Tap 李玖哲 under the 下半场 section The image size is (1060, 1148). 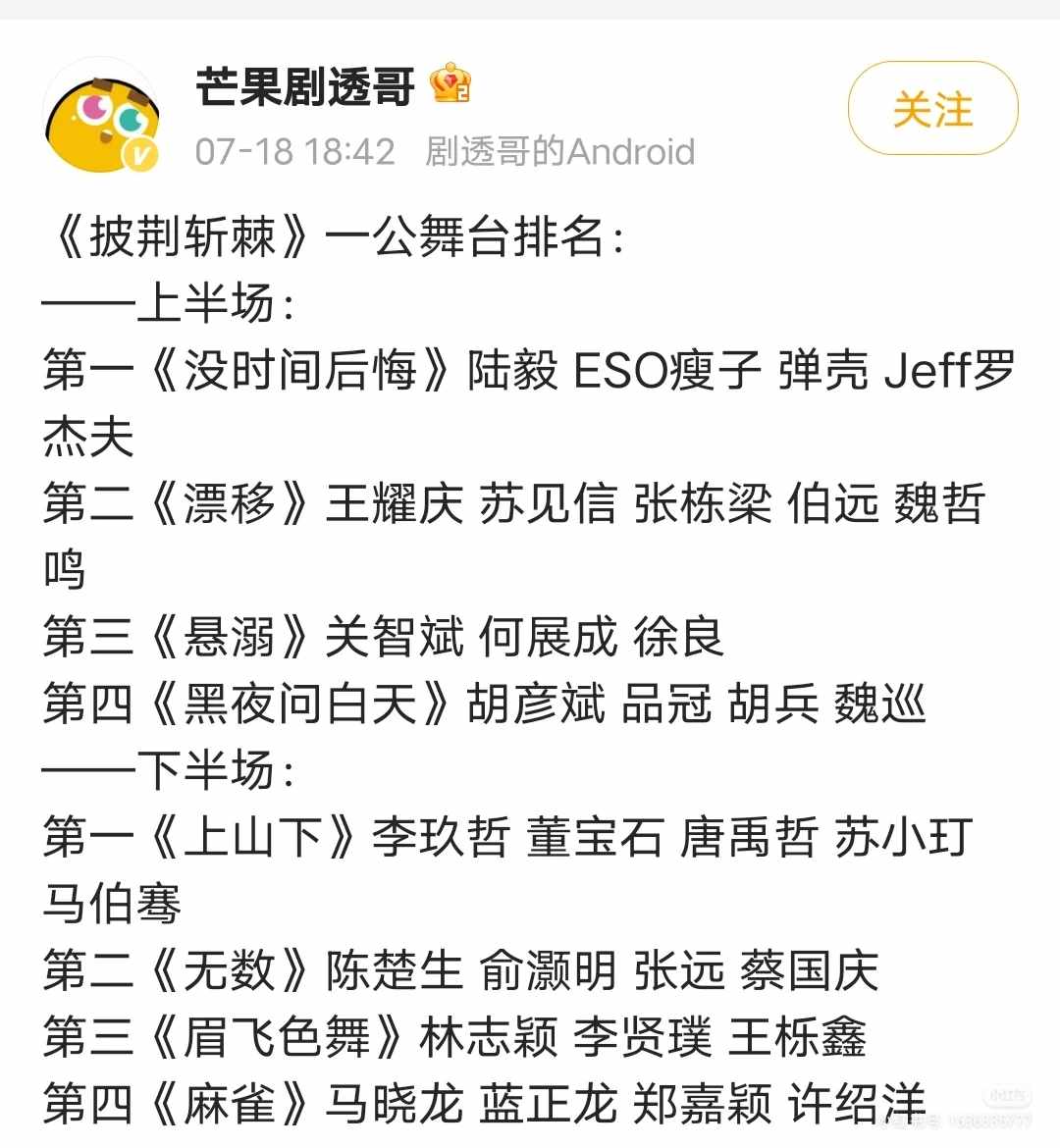pos(439,838)
